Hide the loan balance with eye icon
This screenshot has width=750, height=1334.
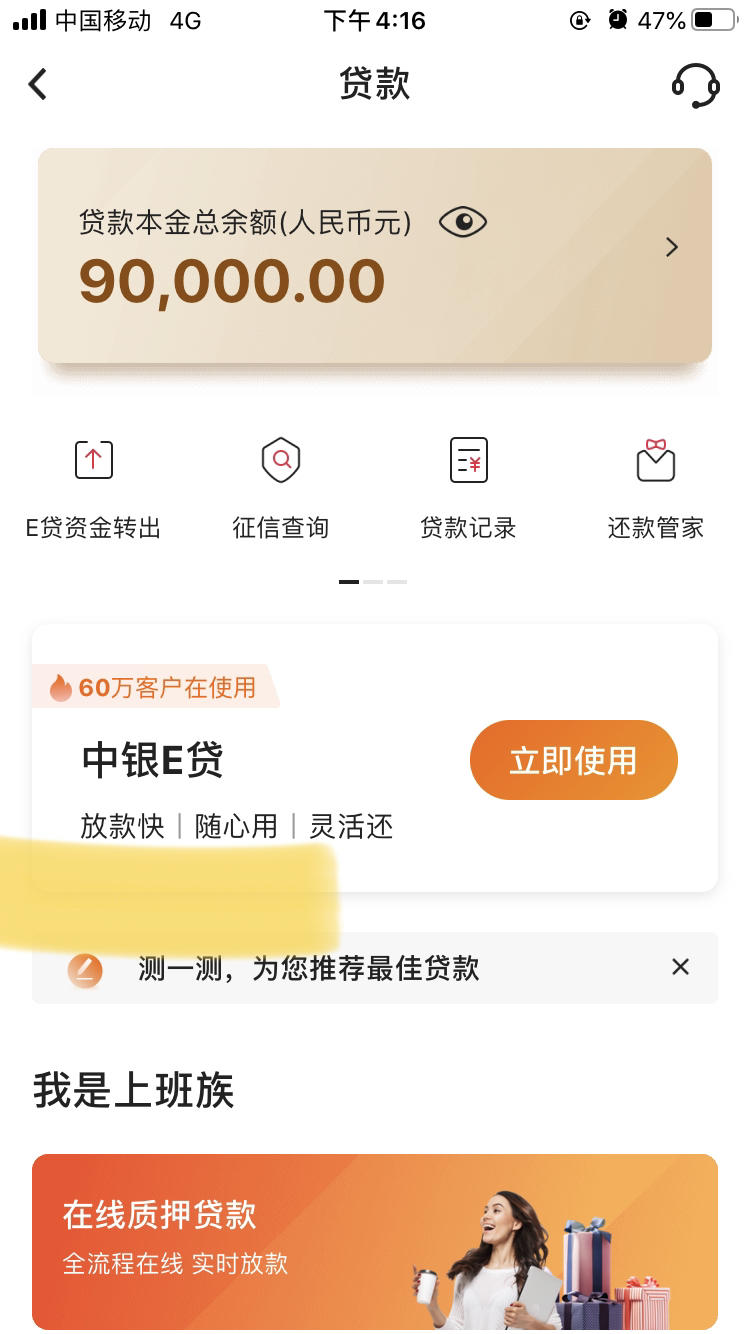point(462,222)
